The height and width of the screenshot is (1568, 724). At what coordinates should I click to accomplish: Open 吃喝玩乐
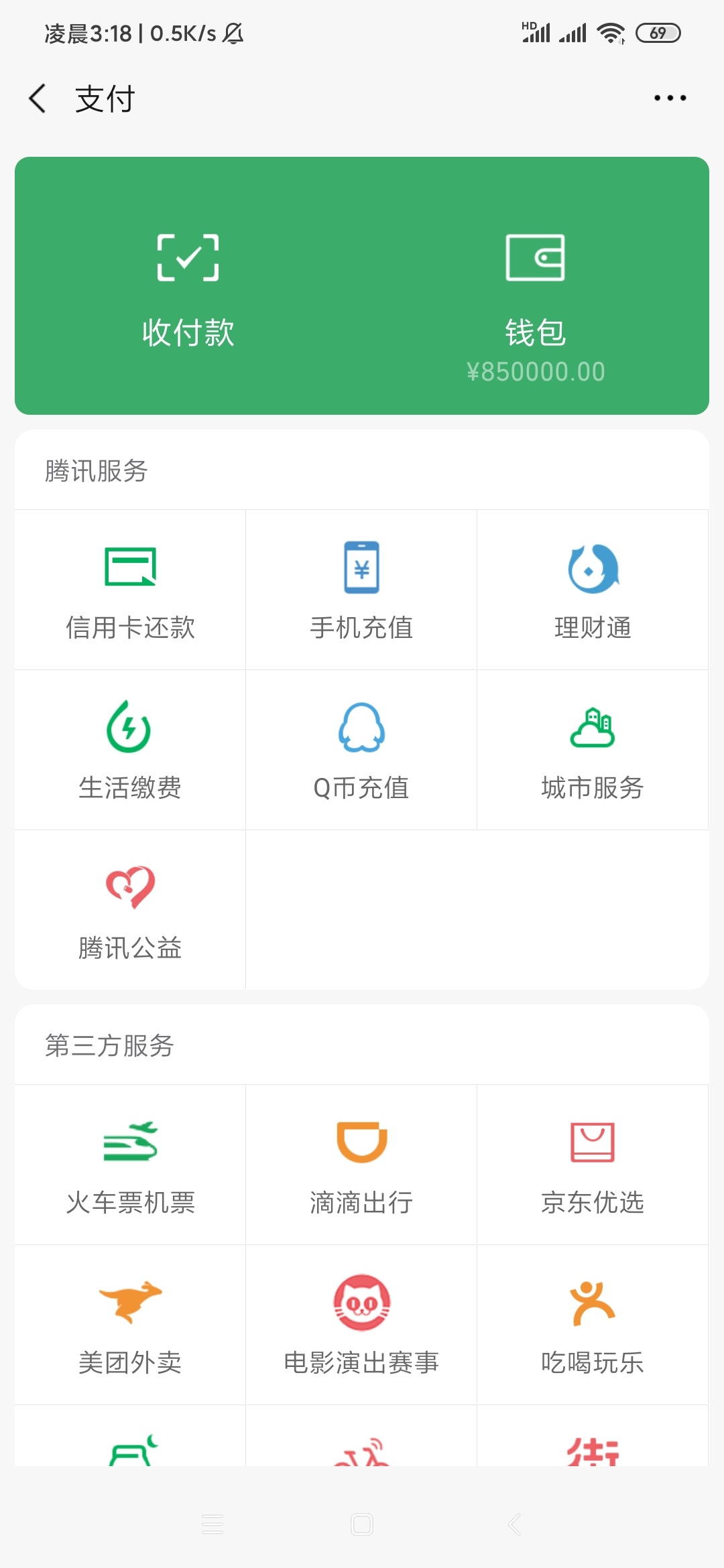coord(593,1325)
